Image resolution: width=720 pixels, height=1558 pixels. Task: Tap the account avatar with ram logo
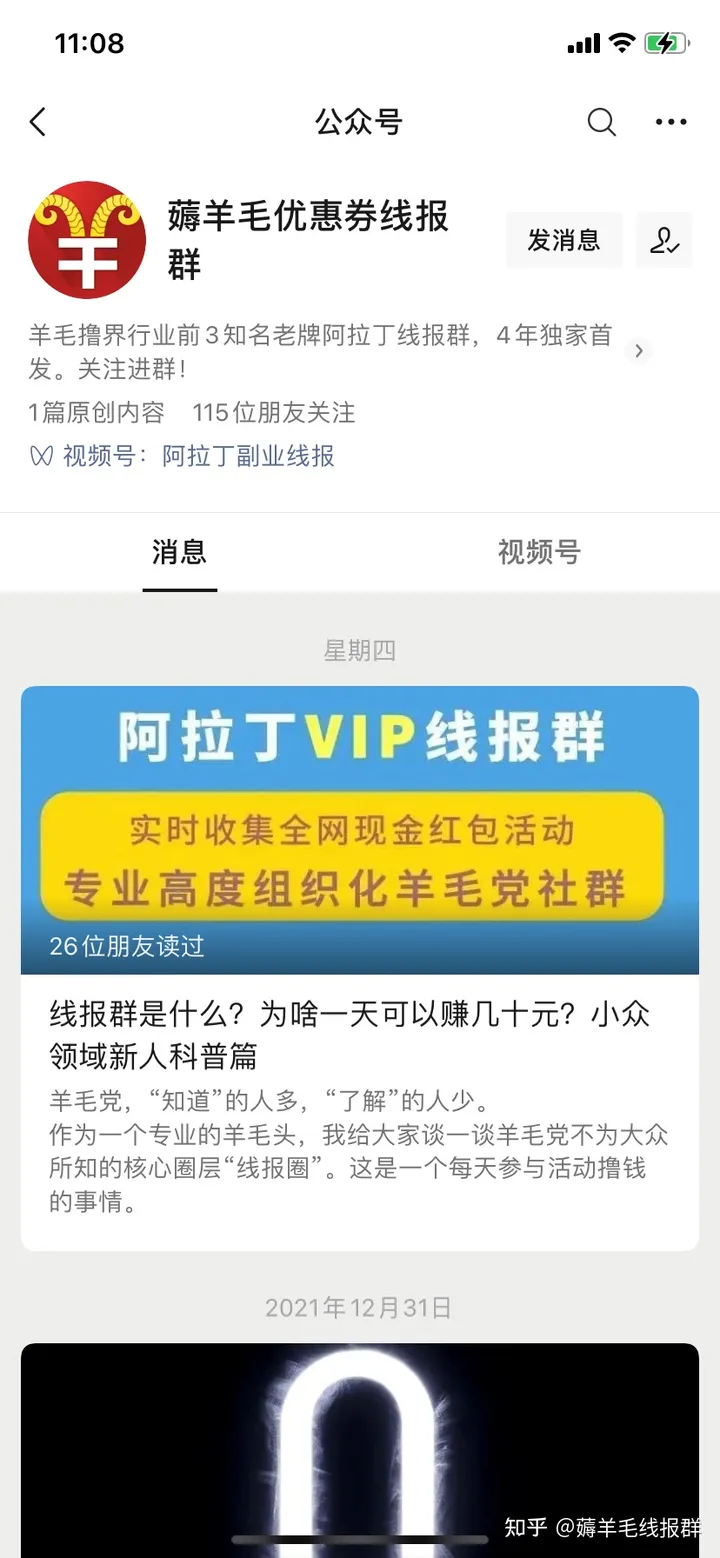(x=87, y=240)
